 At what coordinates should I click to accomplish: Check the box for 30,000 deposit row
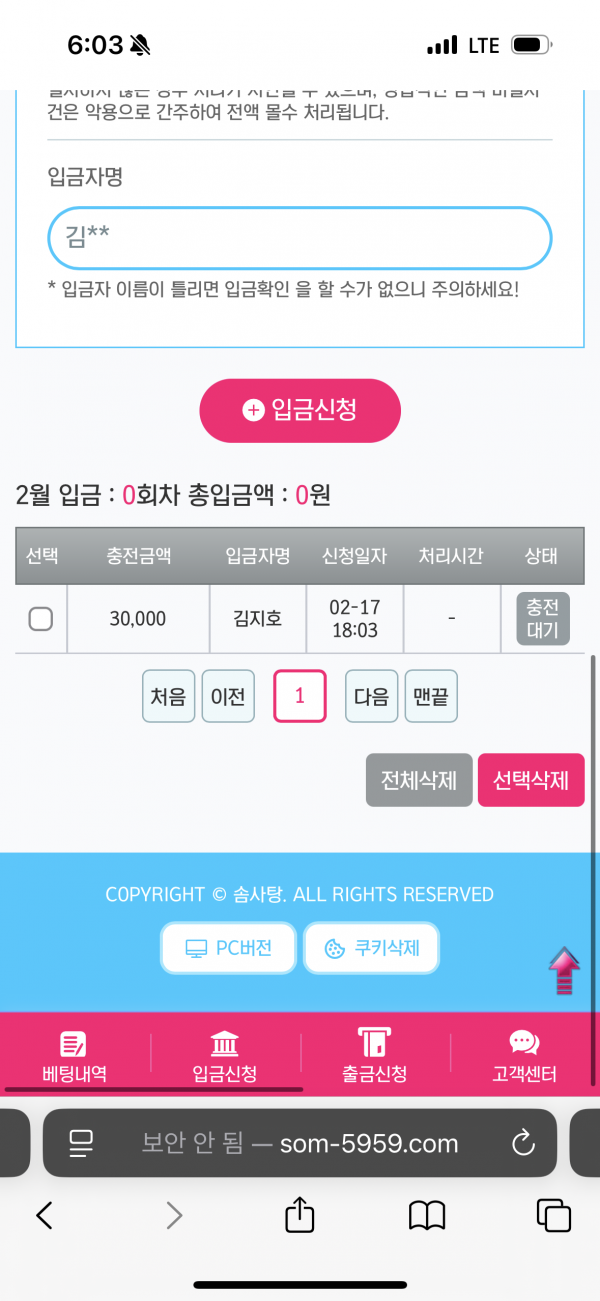click(x=41, y=619)
